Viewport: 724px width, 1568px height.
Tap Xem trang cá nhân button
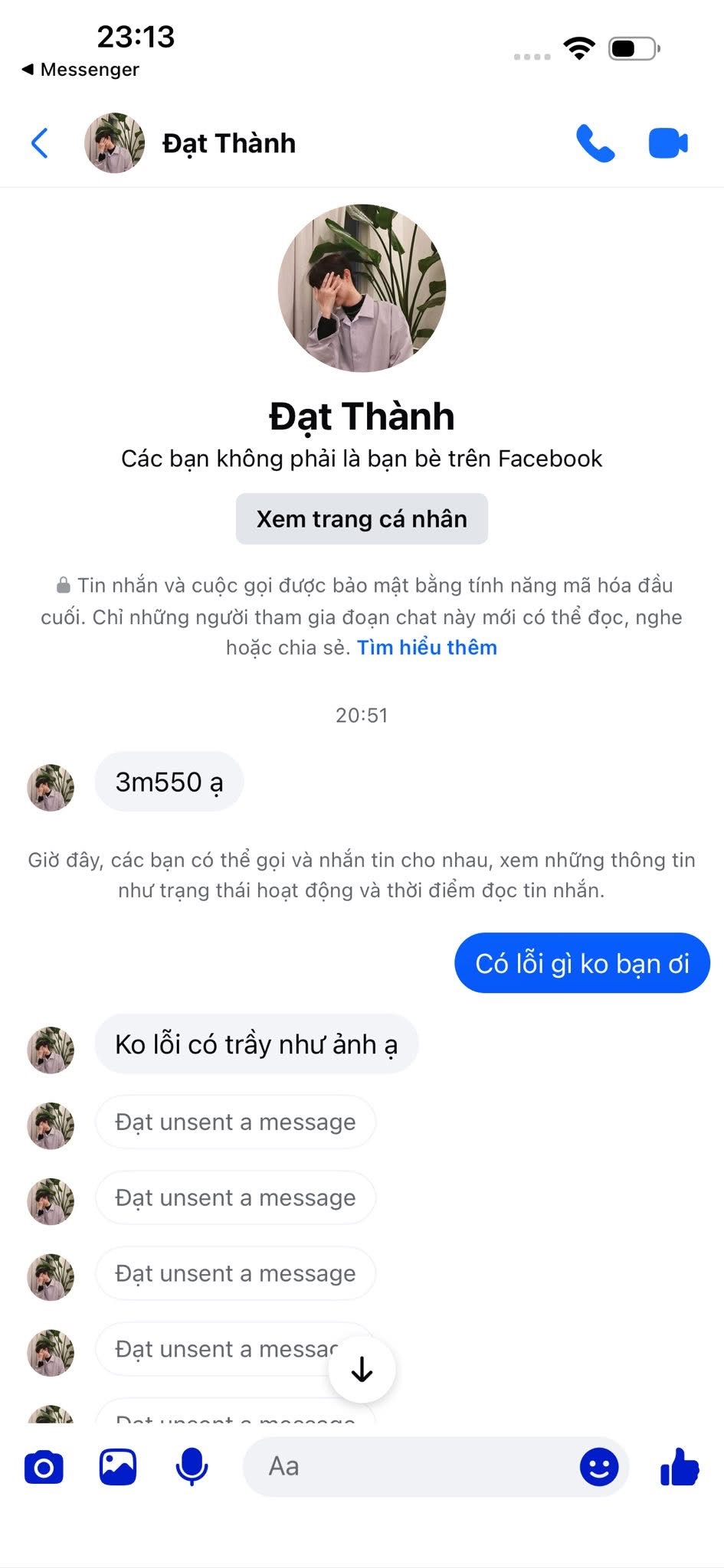pyautogui.click(x=362, y=519)
